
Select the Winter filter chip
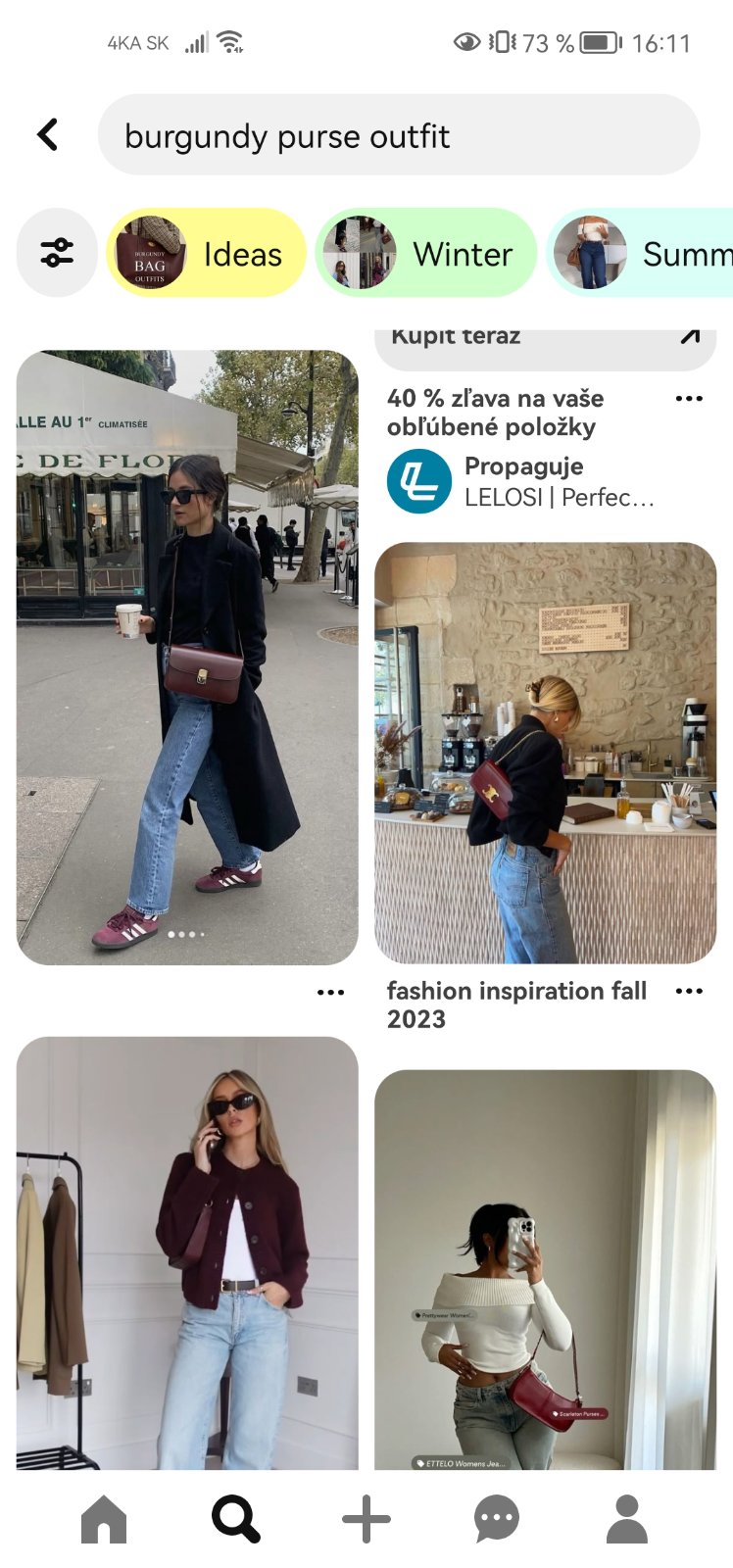426,254
